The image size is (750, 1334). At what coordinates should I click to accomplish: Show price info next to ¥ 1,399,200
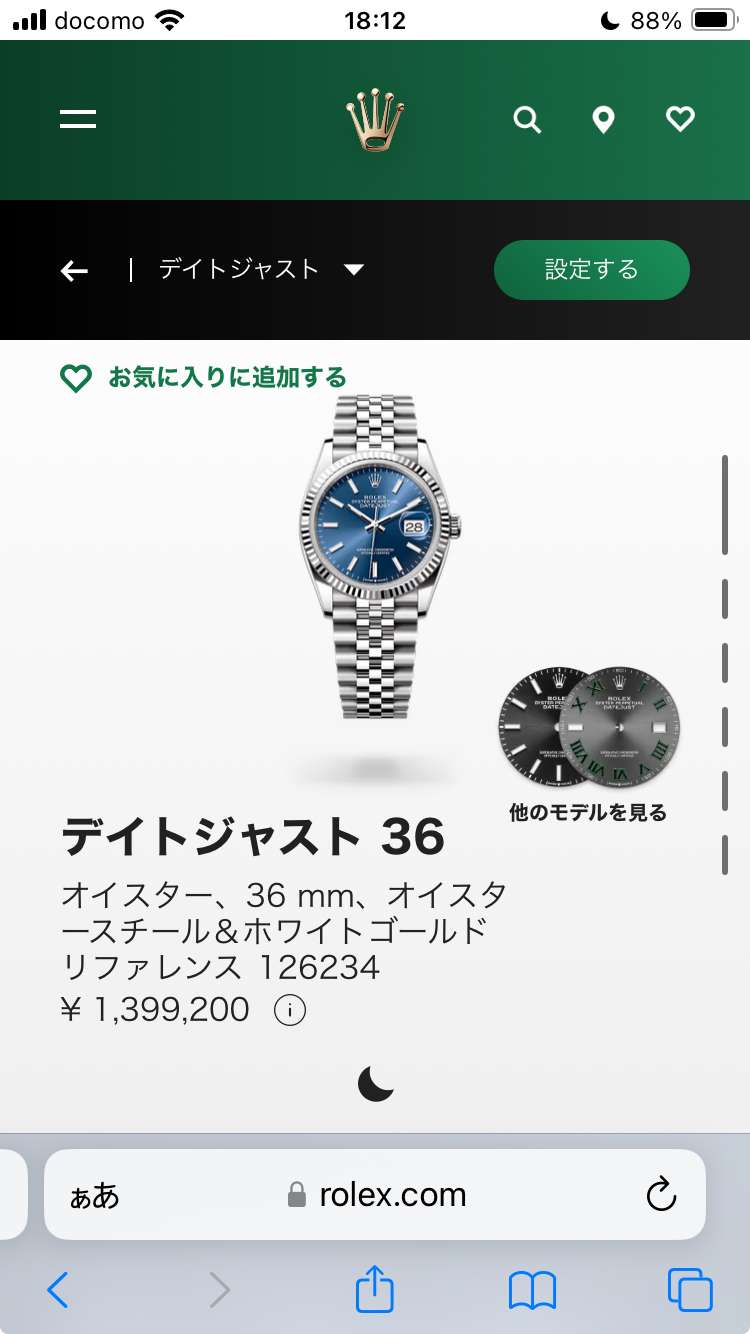coord(290,1011)
